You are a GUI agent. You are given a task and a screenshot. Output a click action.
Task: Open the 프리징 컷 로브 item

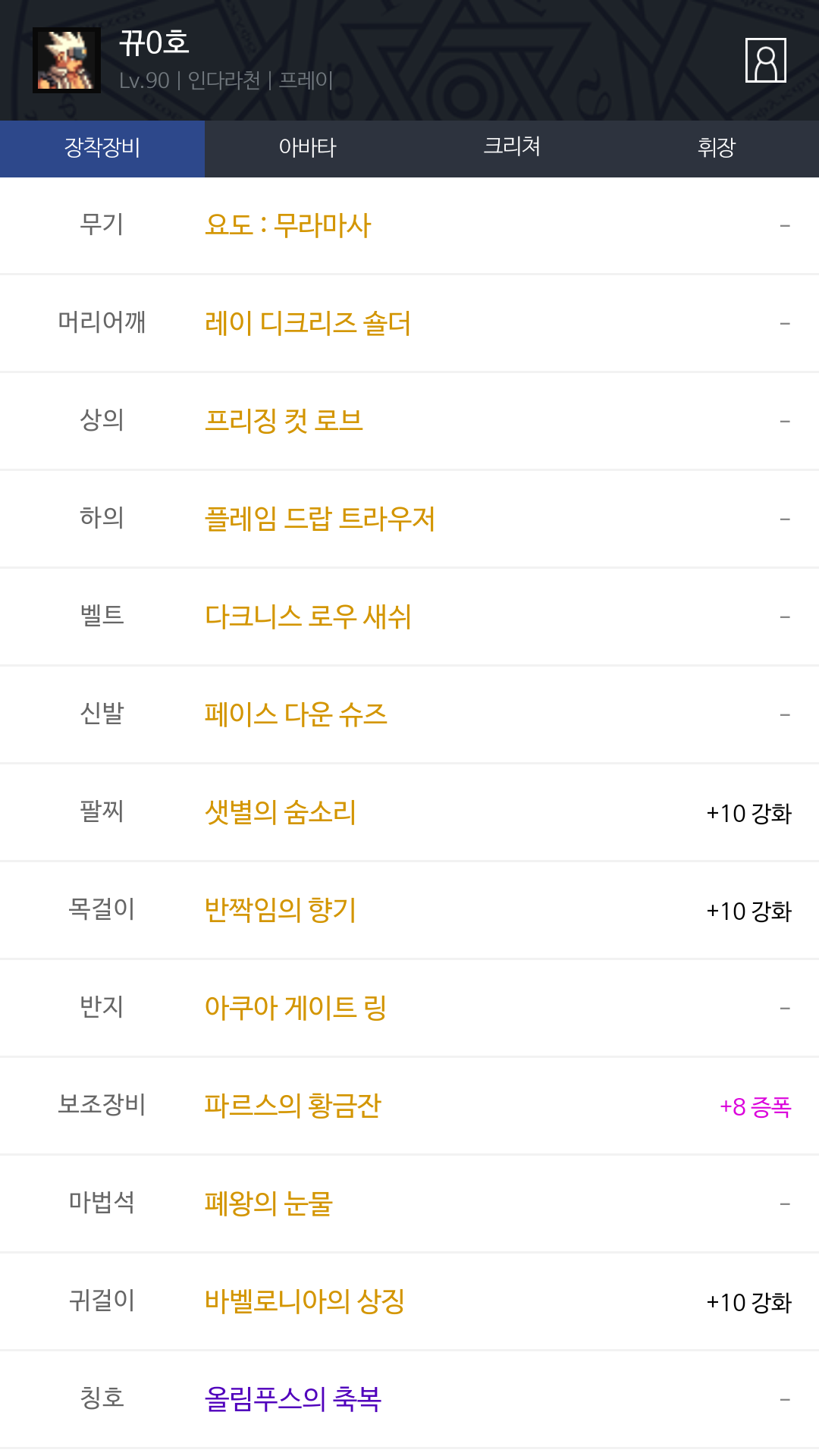[x=284, y=421]
